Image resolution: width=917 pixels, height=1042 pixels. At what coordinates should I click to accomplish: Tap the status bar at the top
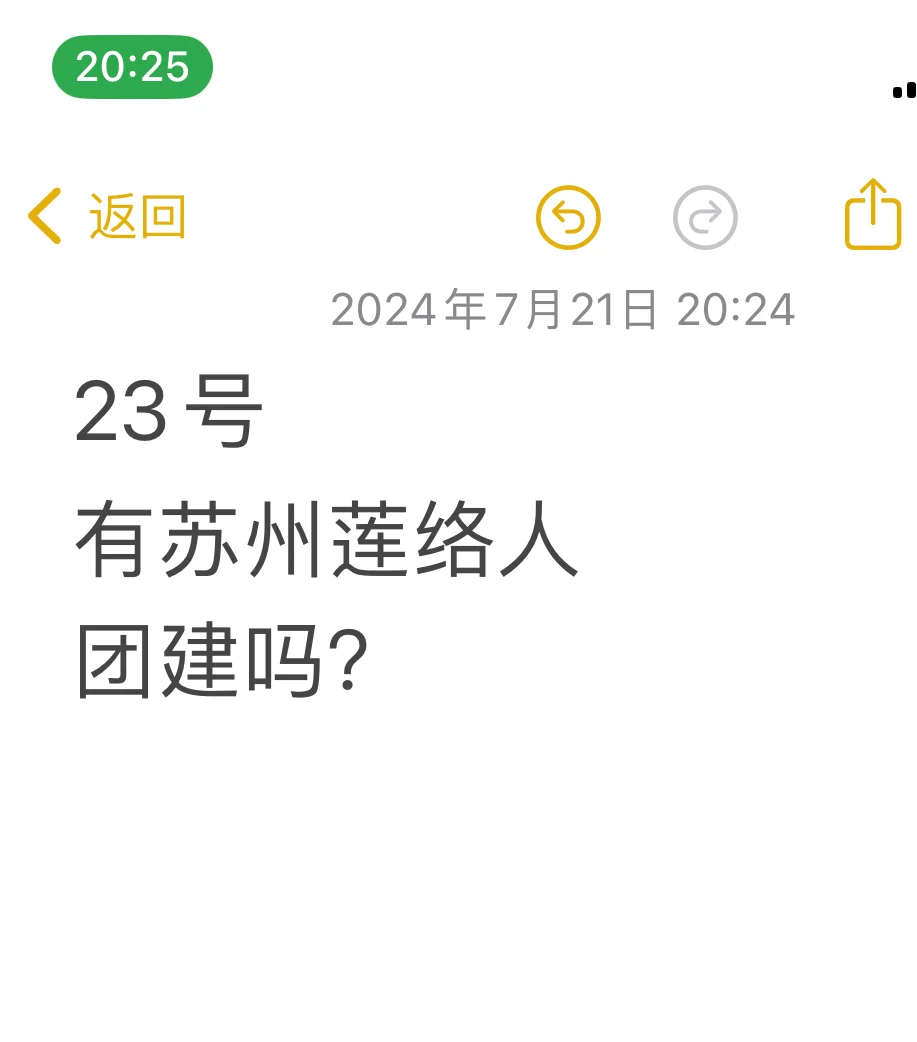[x=458, y=67]
